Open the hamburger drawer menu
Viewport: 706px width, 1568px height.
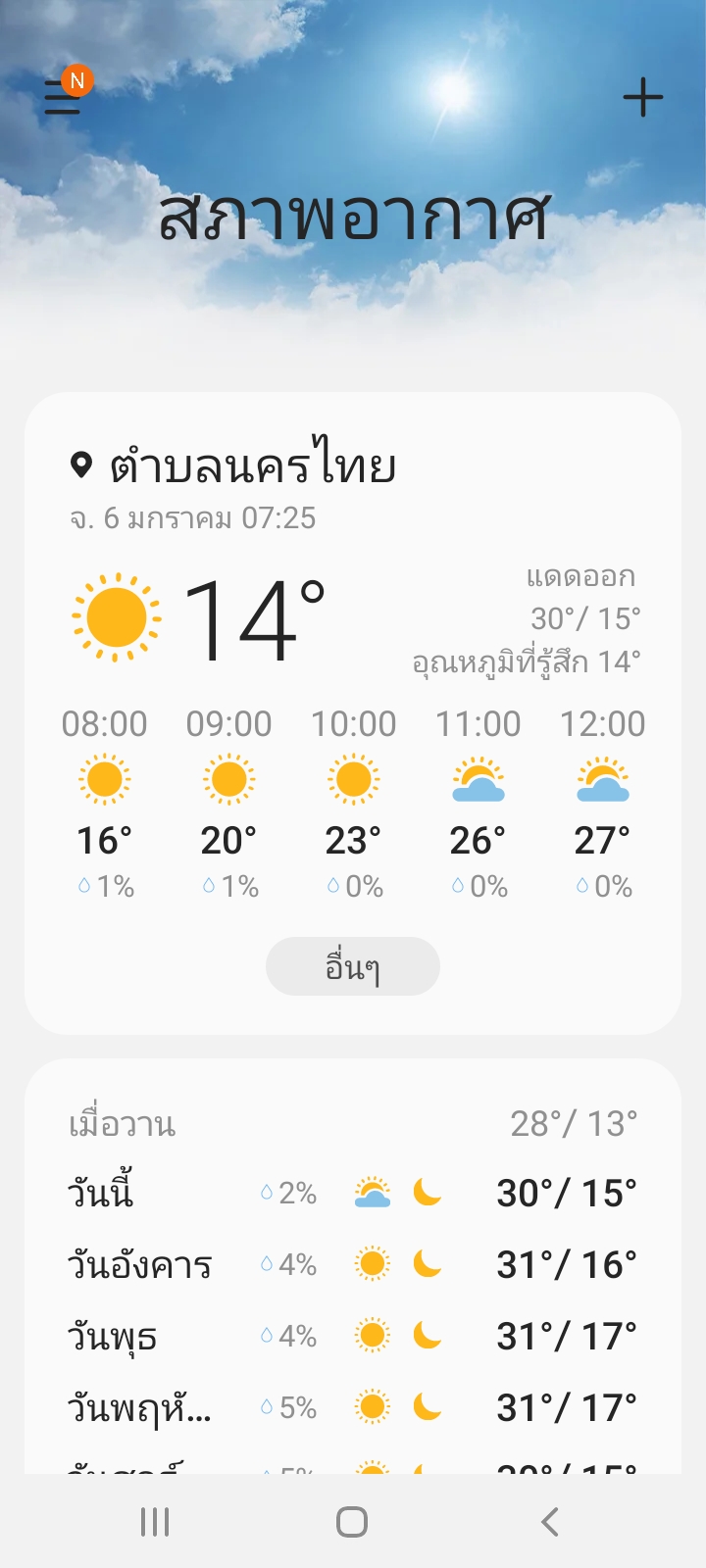pyautogui.click(x=64, y=98)
